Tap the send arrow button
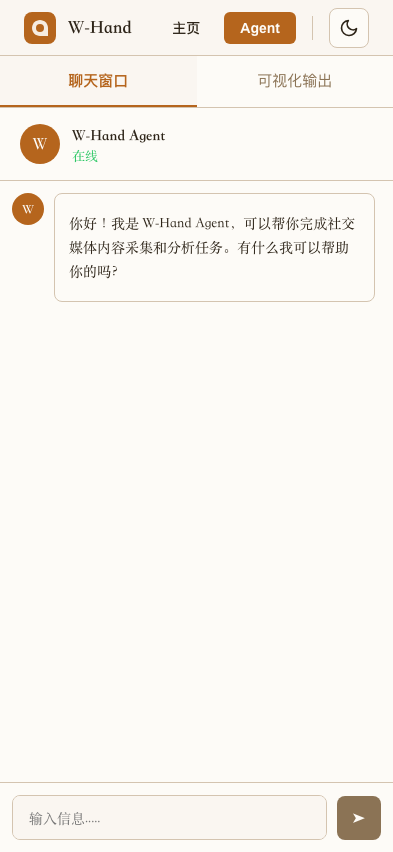Viewport: 393px width, 852px height. click(x=359, y=818)
